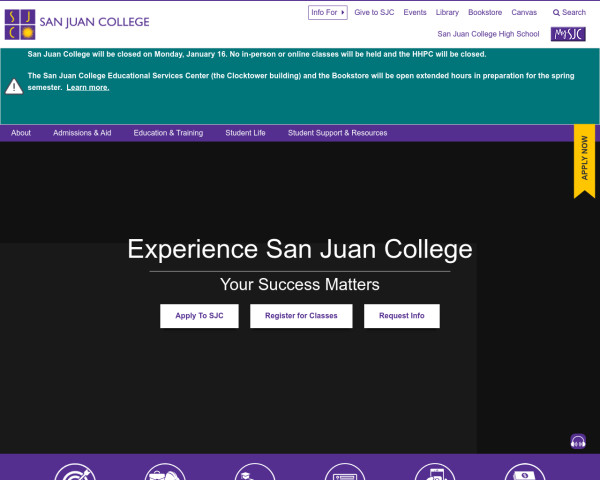Screen dimensions: 600x480
Task: Expand the Info For dropdown
Action: point(328,12)
